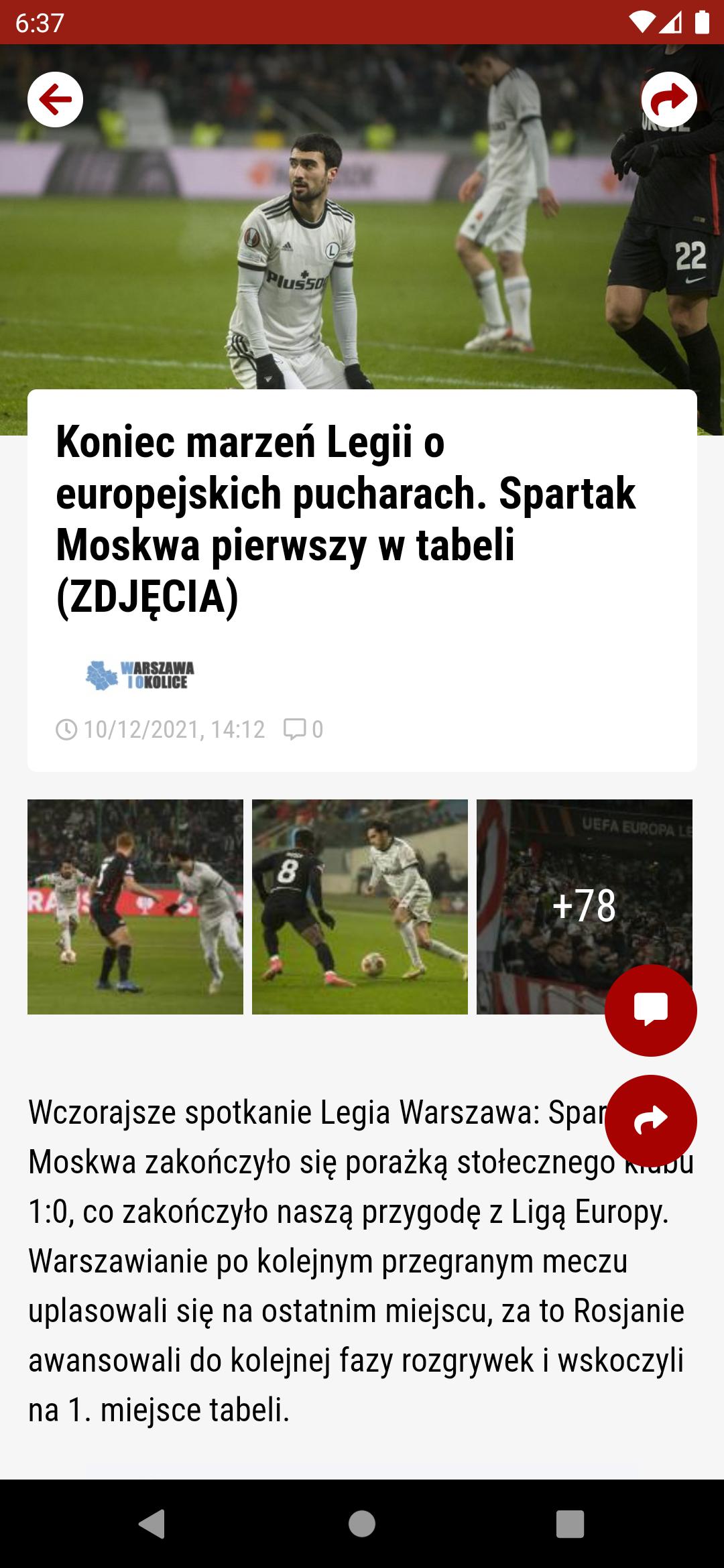This screenshot has width=724, height=1568.
Task: Tap the red floating share button
Action: tap(651, 1121)
